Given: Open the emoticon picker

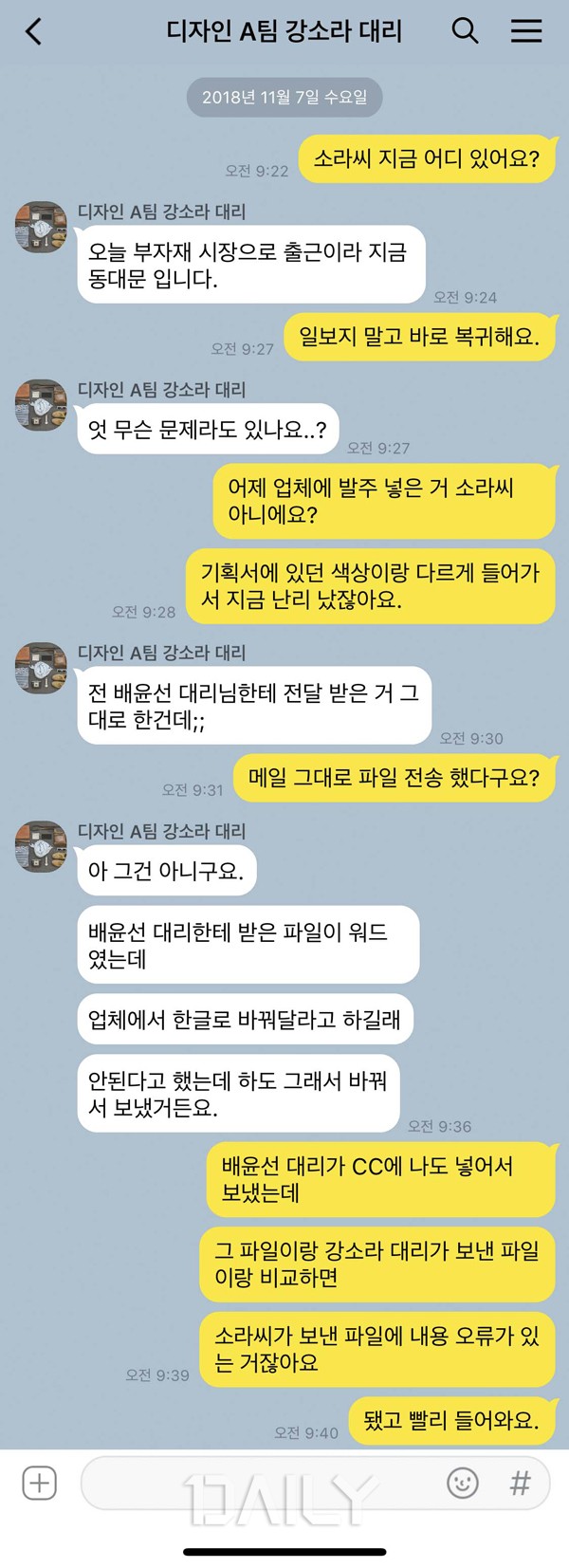Looking at the screenshot, I should tap(463, 1483).
